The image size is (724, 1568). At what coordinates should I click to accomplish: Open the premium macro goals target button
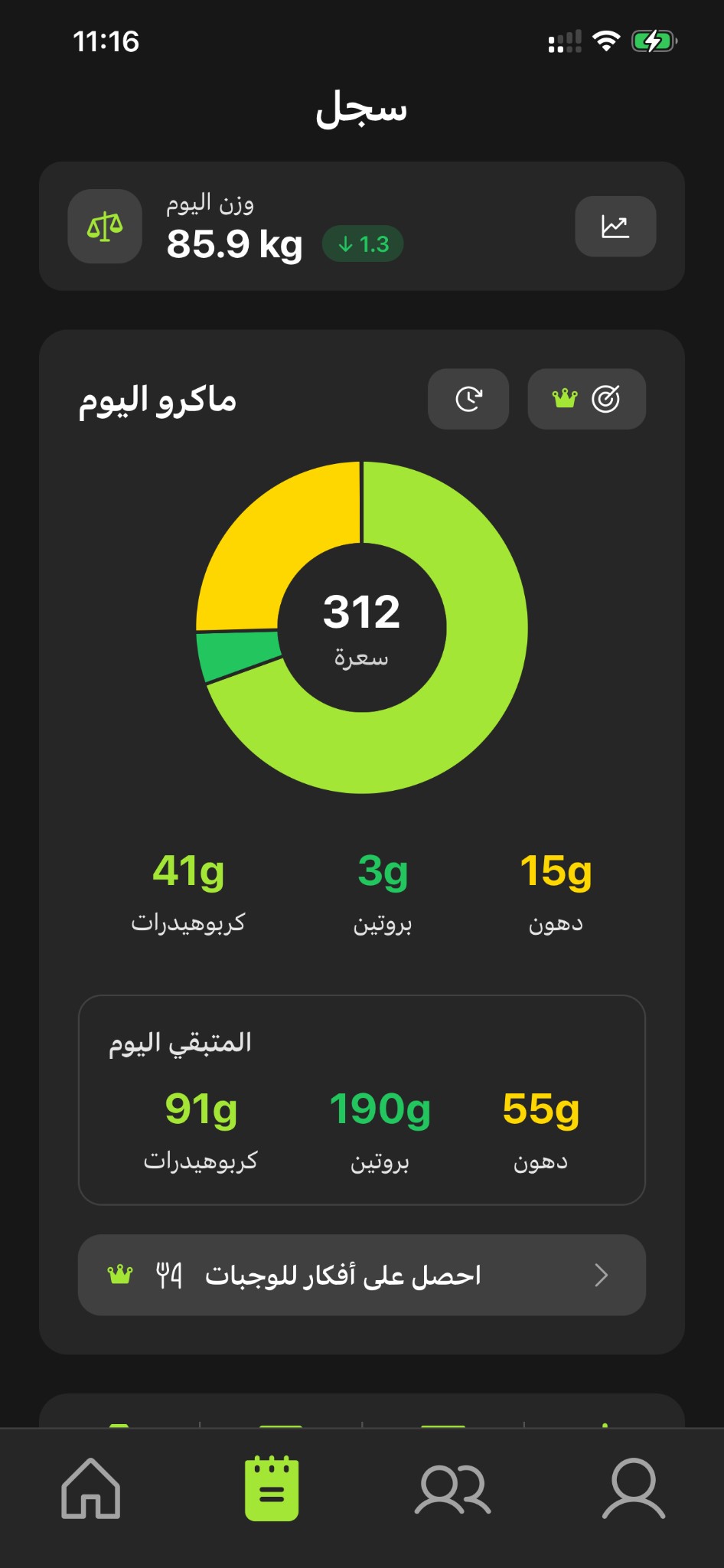click(x=587, y=399)
